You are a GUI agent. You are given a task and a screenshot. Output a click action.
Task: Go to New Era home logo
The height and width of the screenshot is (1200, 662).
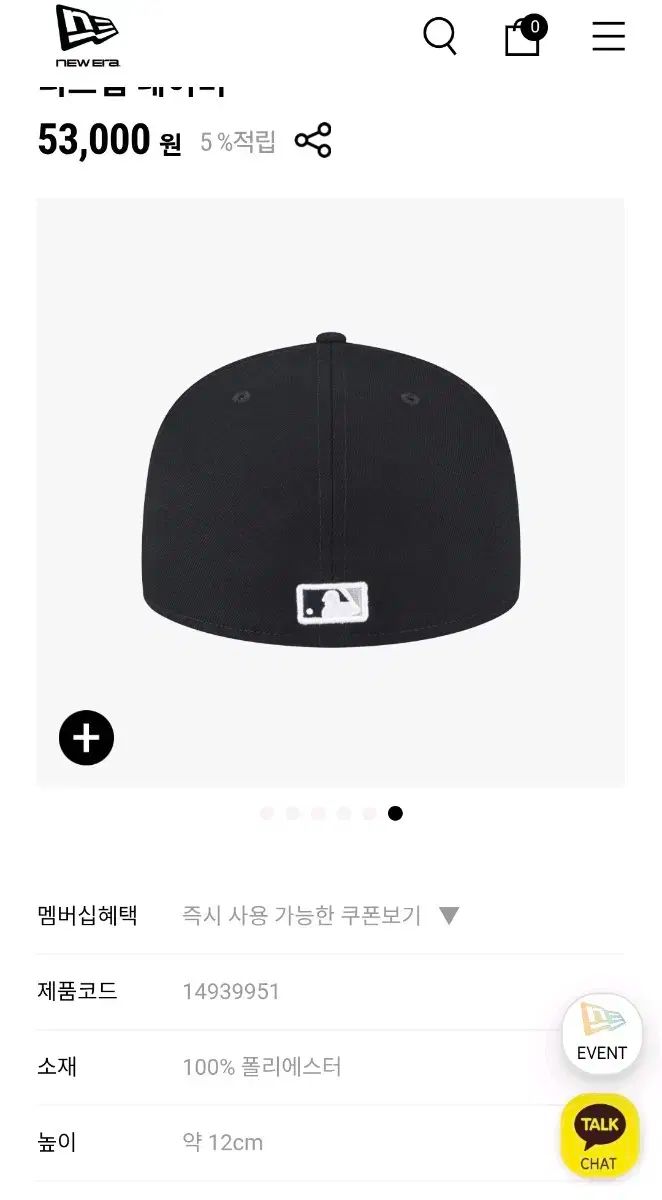click(x=88, y=34)
